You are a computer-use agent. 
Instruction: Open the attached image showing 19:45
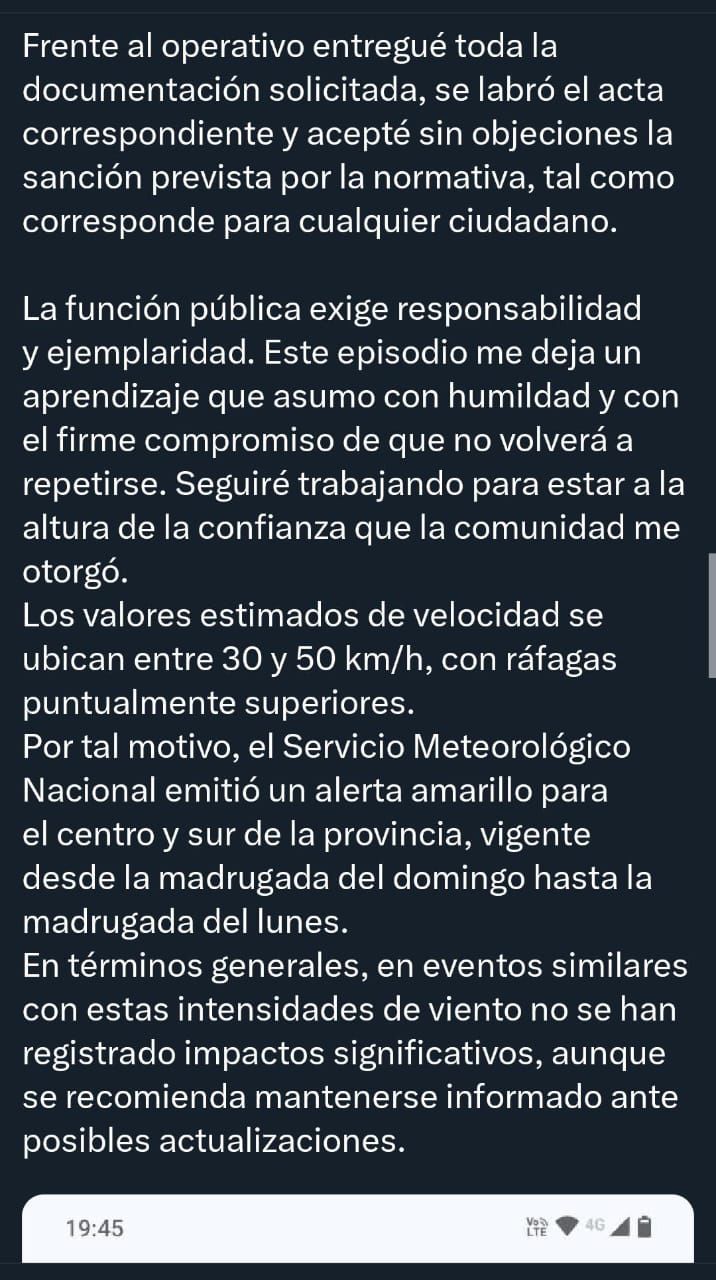pyautogui.click(x=357, y=1228)
